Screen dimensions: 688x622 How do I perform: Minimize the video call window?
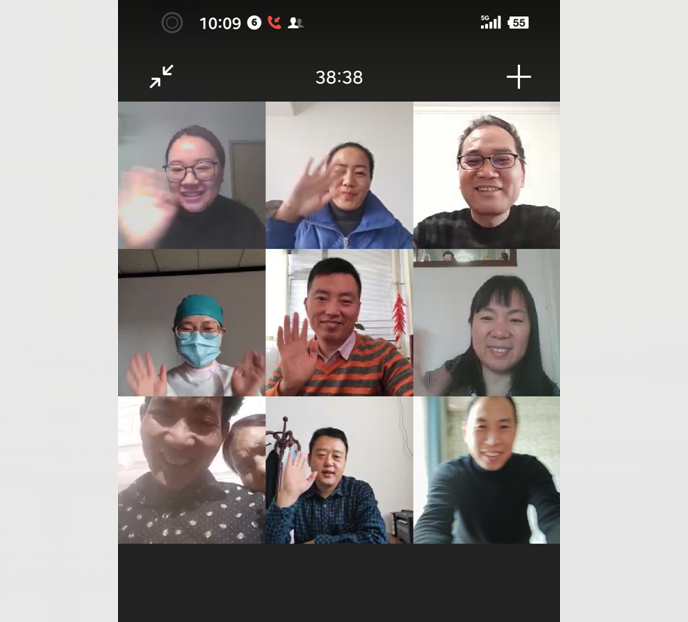pyautogui.click(x=161, y=77)
